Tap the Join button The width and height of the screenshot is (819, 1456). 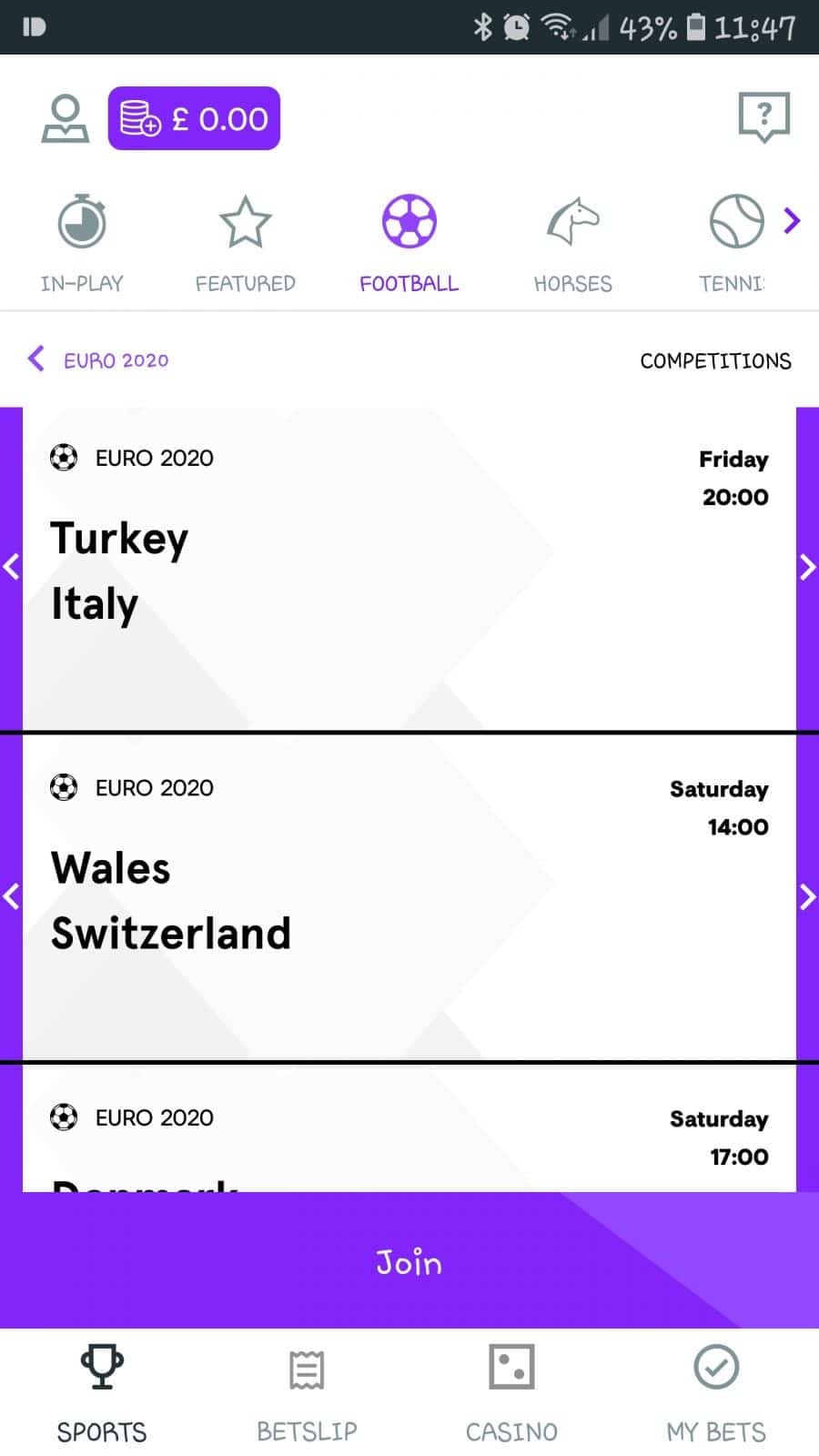409,1262
